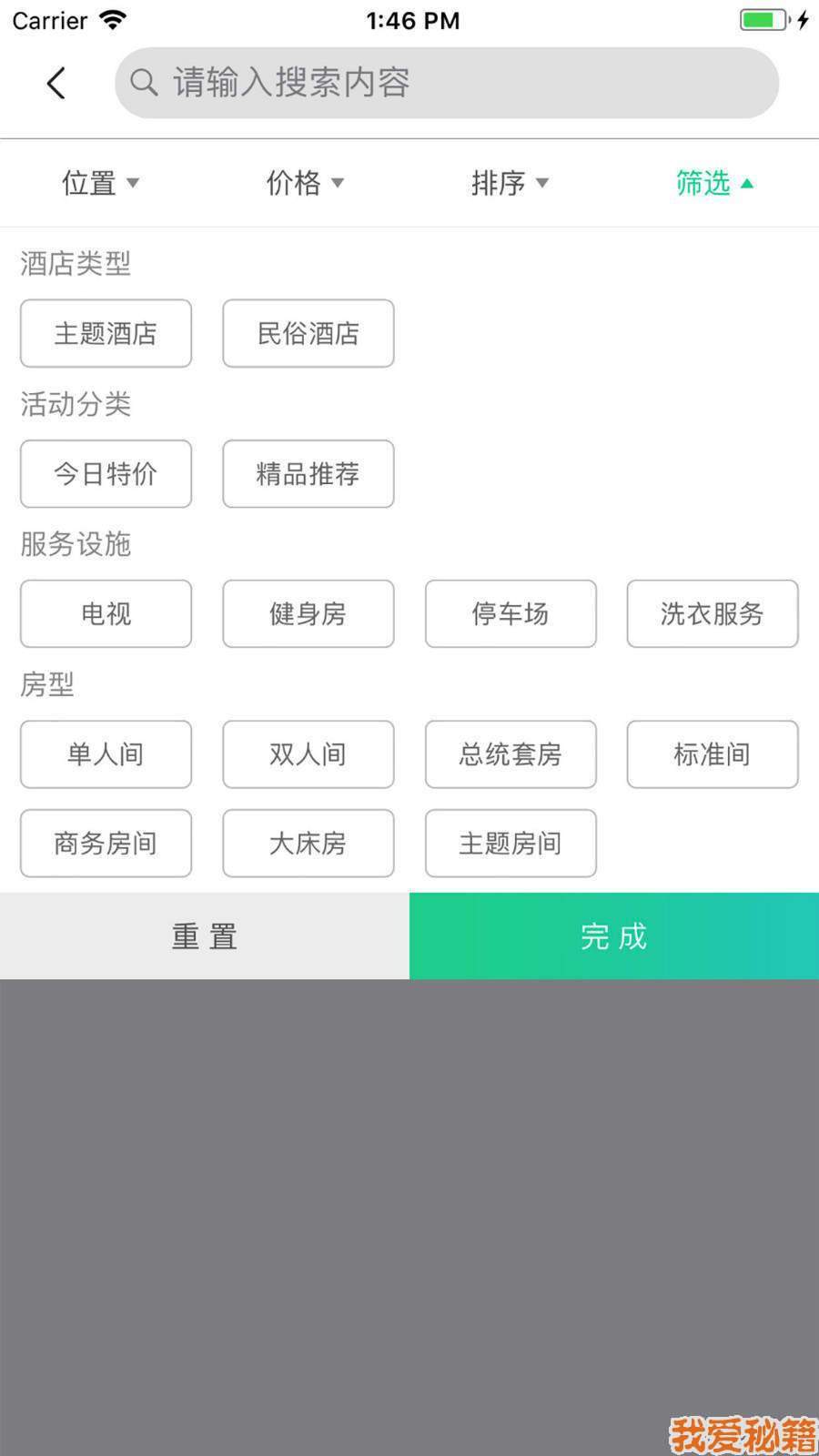
Task: Confirm filters with 完成 button
Action: click(614, 935)
